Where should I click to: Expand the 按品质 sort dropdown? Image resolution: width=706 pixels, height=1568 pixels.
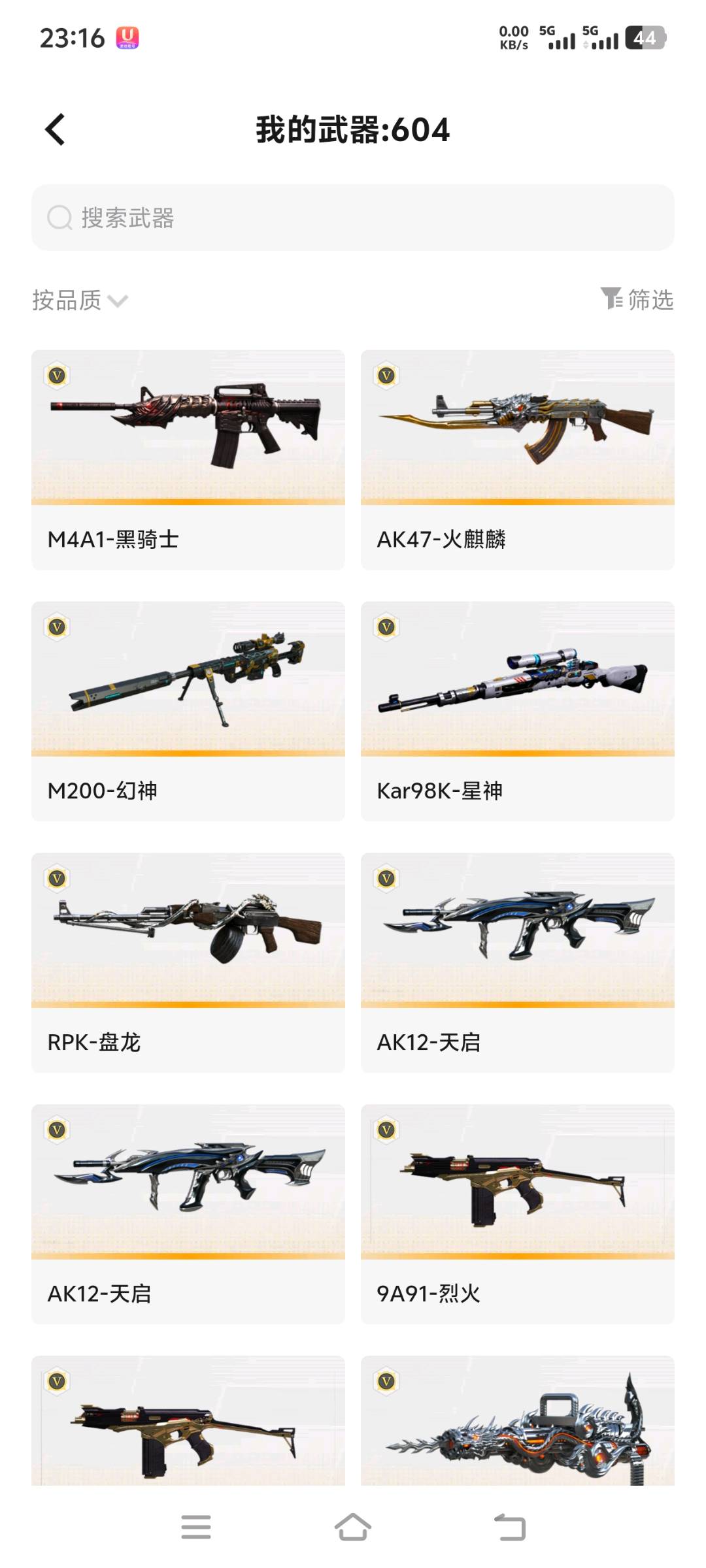(80, 301)
